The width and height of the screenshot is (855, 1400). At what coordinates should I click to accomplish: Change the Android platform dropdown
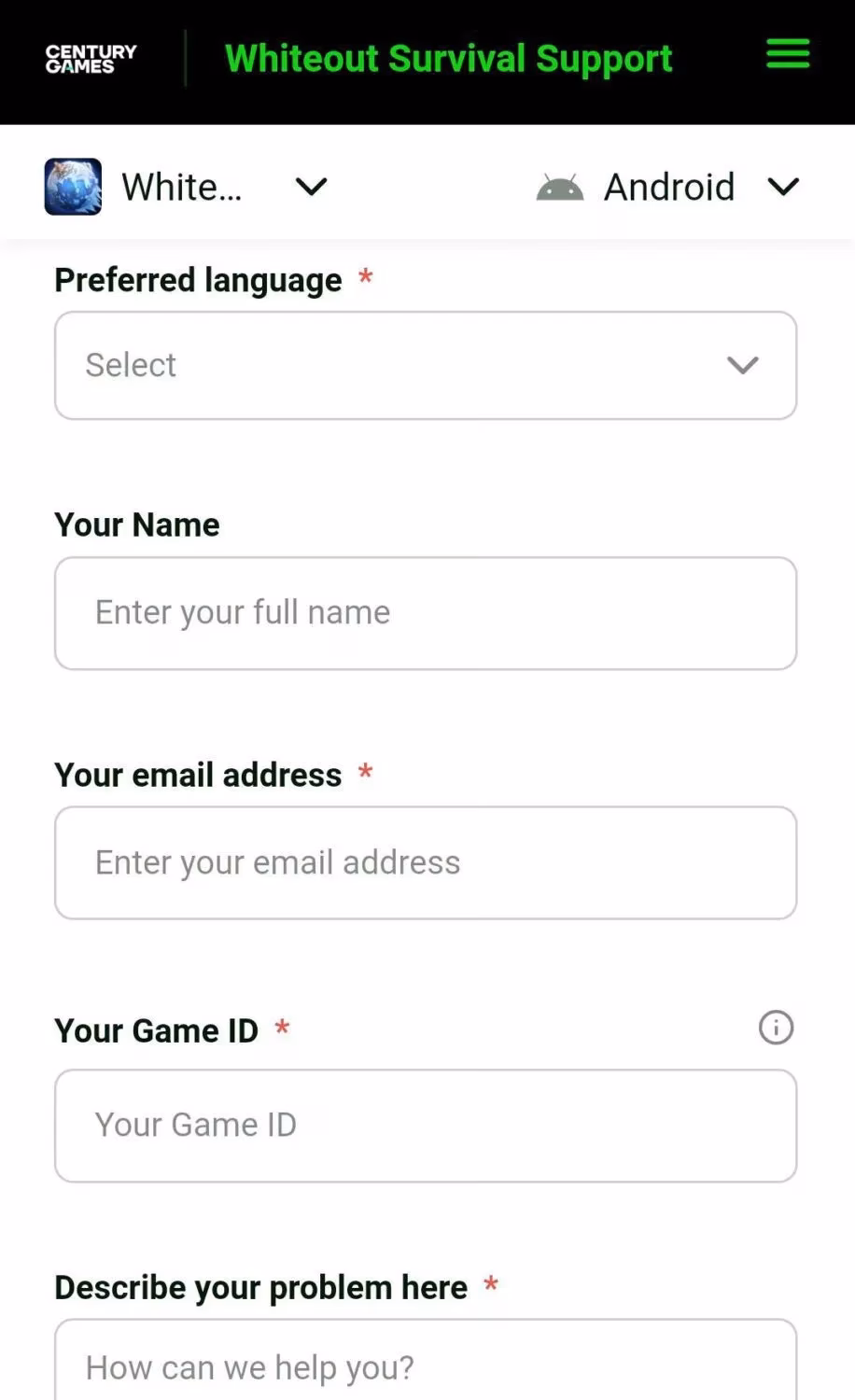(668, 187)
